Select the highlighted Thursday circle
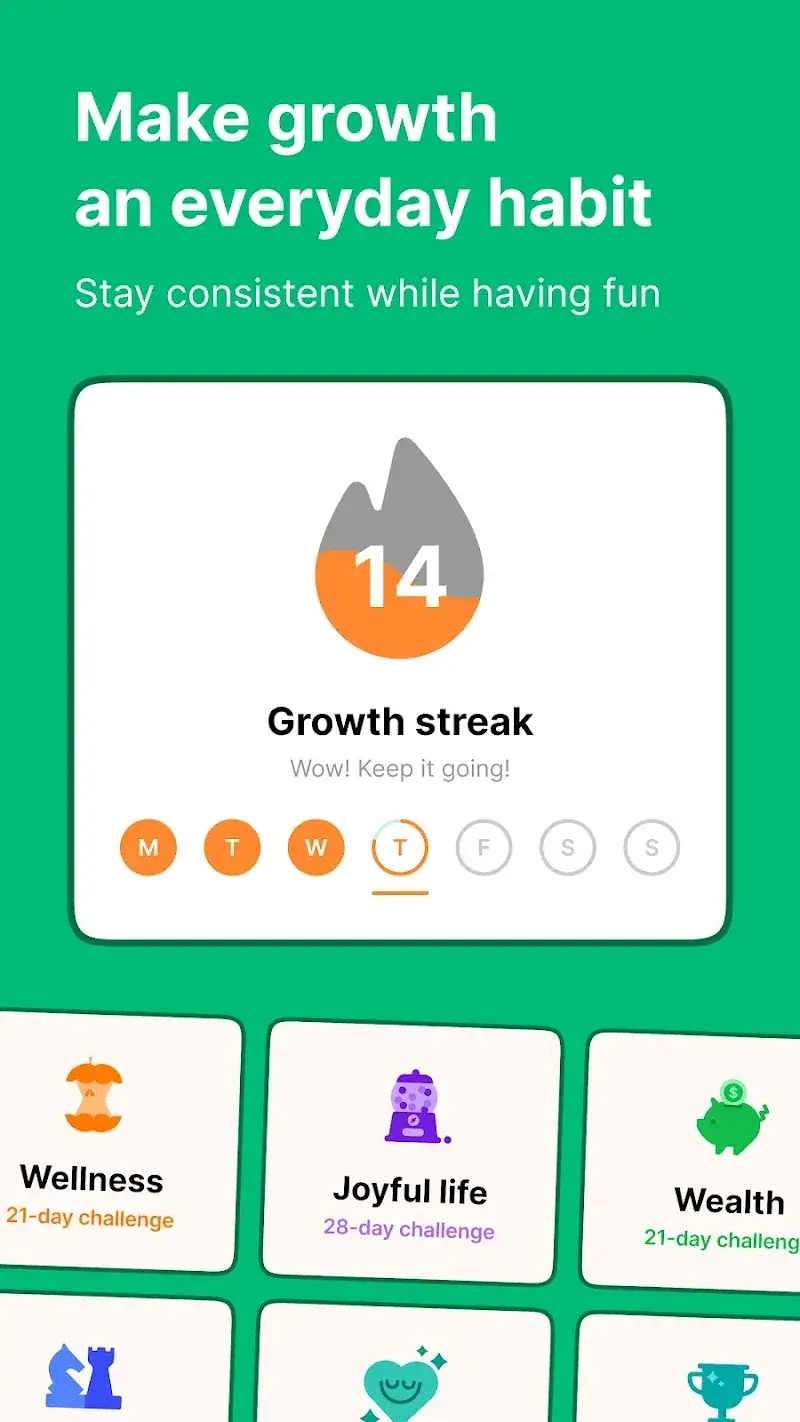The height and width of the screenshot is (1422, 800). coord(400,848)
